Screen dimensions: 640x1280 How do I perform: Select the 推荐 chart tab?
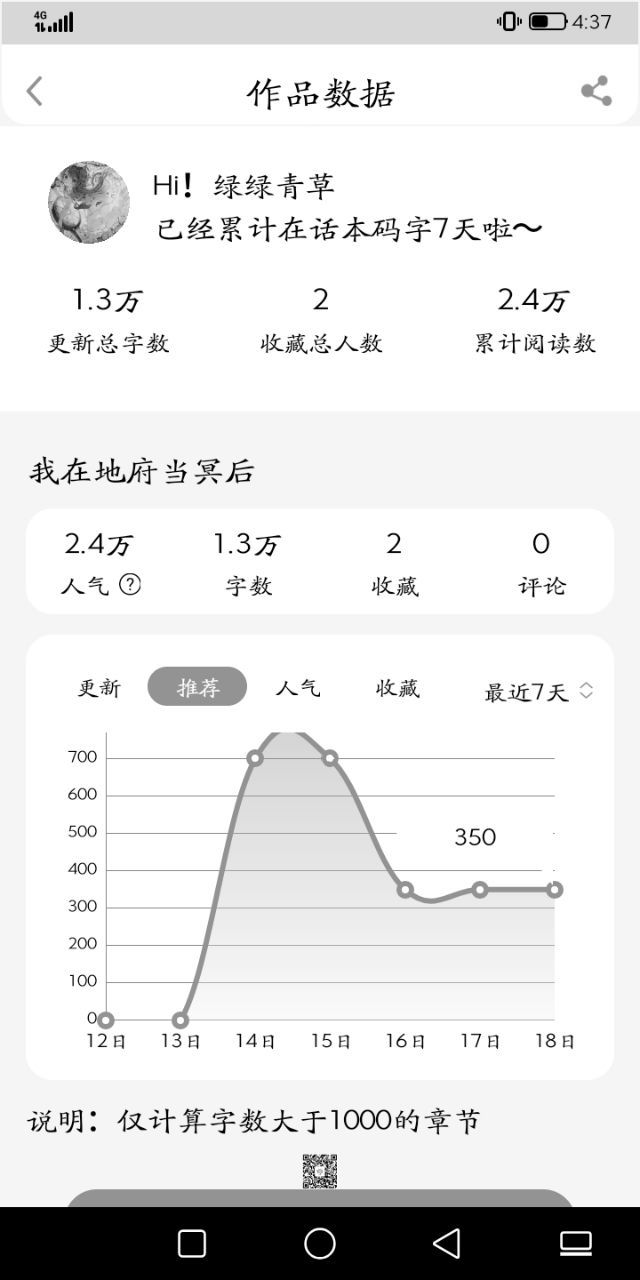[x=197, y=687]
